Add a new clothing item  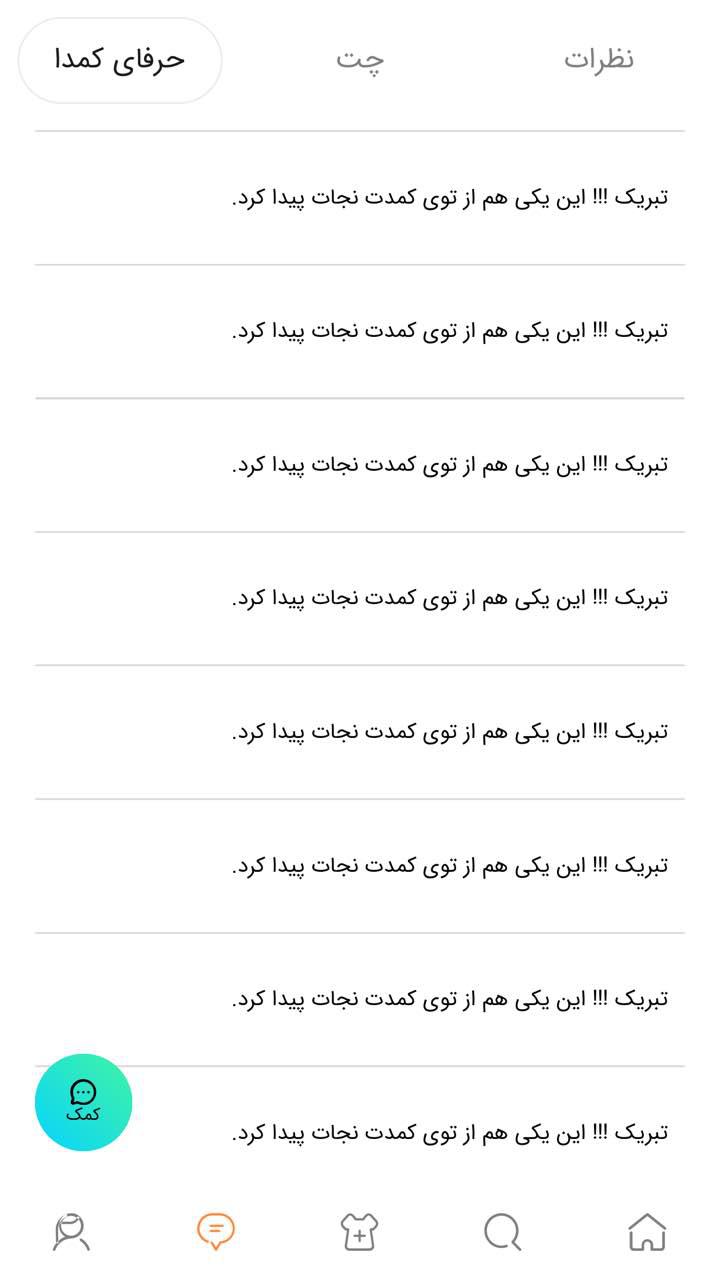(359, 1231)
